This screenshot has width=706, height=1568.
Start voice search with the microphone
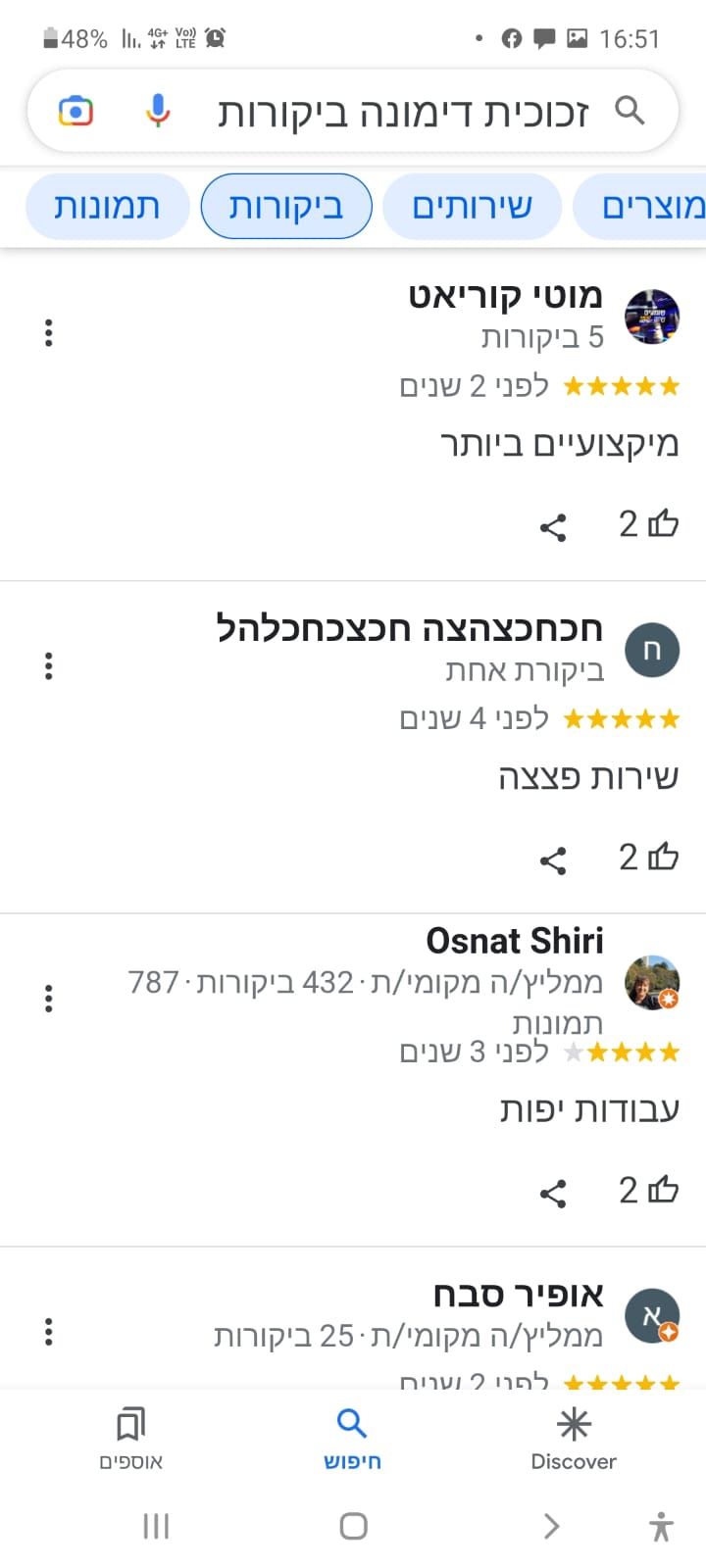pyautogui.click(x=157, y=112)
